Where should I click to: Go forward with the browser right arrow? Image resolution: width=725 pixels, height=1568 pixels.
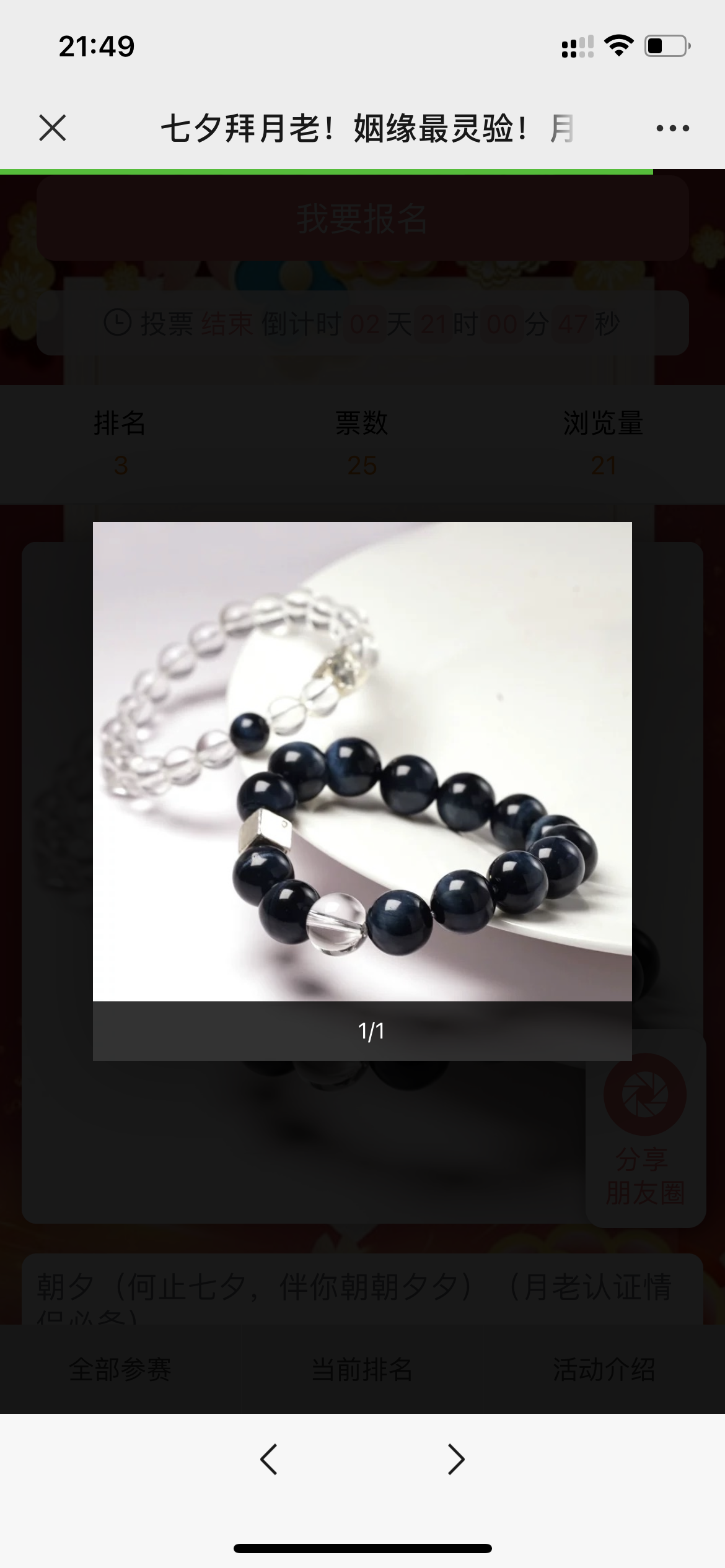tap(457, 1460)
